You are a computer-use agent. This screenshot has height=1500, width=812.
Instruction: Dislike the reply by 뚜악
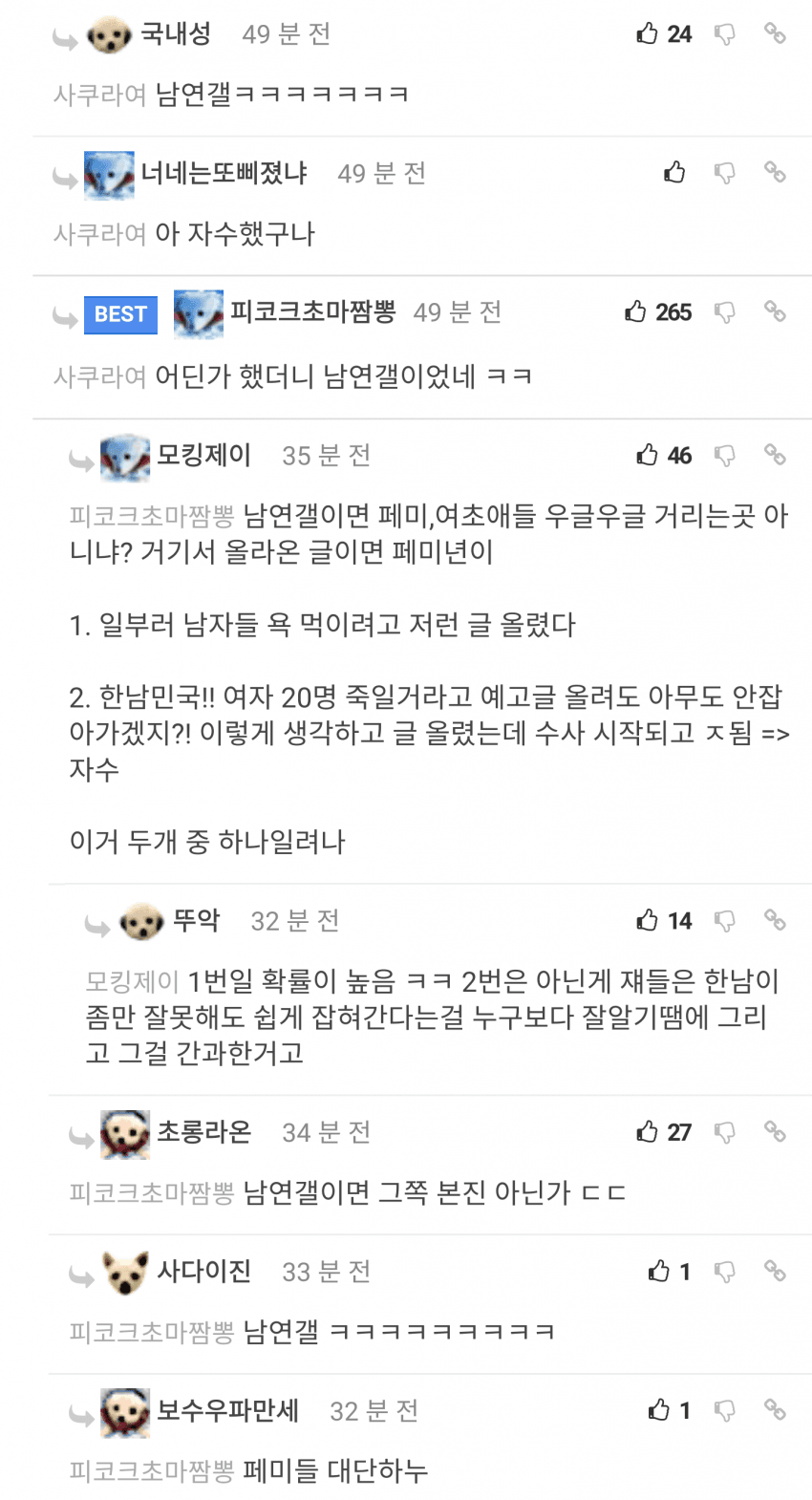[725, 922]
